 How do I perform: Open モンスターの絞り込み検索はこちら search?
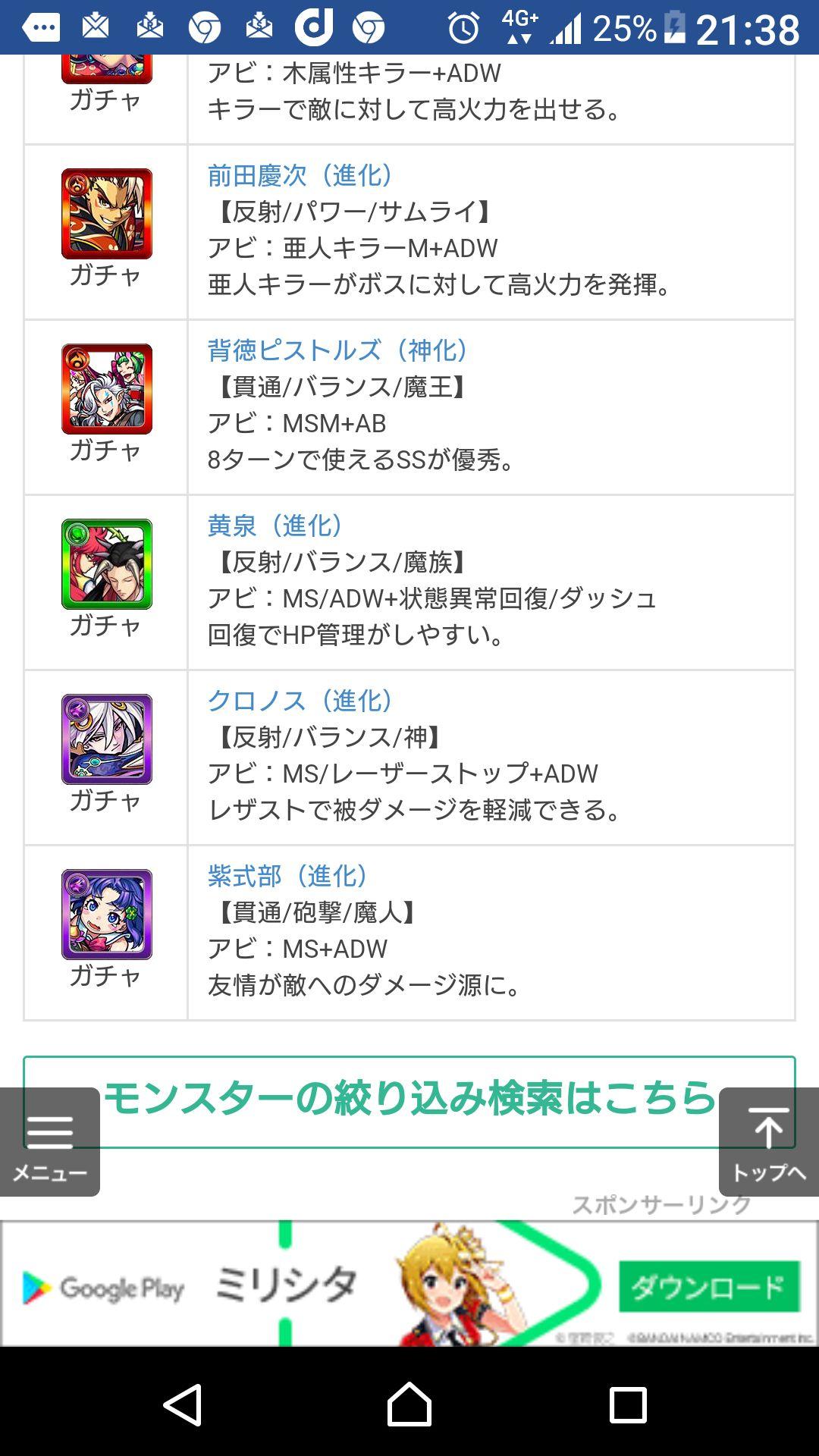point(409,1098)
